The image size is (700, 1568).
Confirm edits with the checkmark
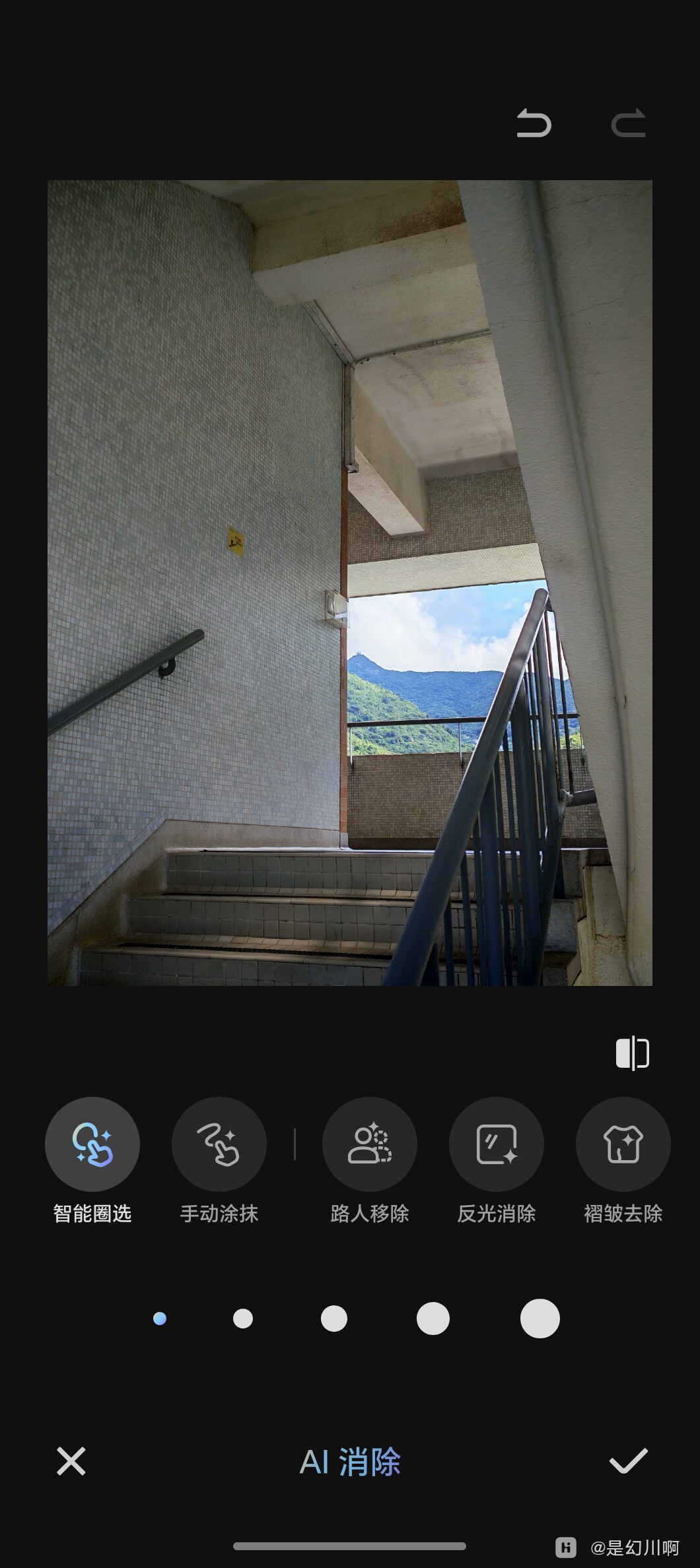(628, 1461)
